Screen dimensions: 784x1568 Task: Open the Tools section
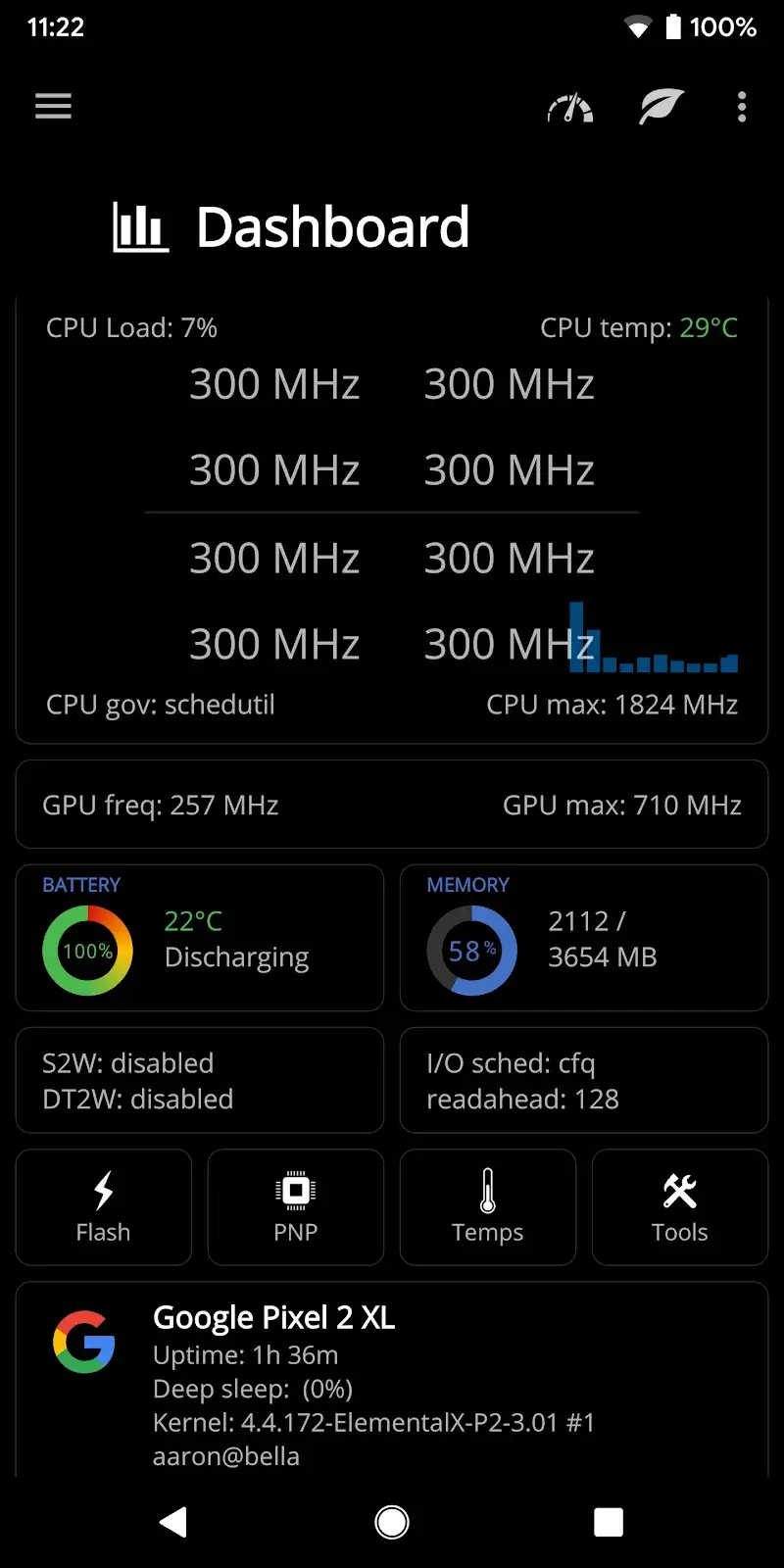(679, 1207)
